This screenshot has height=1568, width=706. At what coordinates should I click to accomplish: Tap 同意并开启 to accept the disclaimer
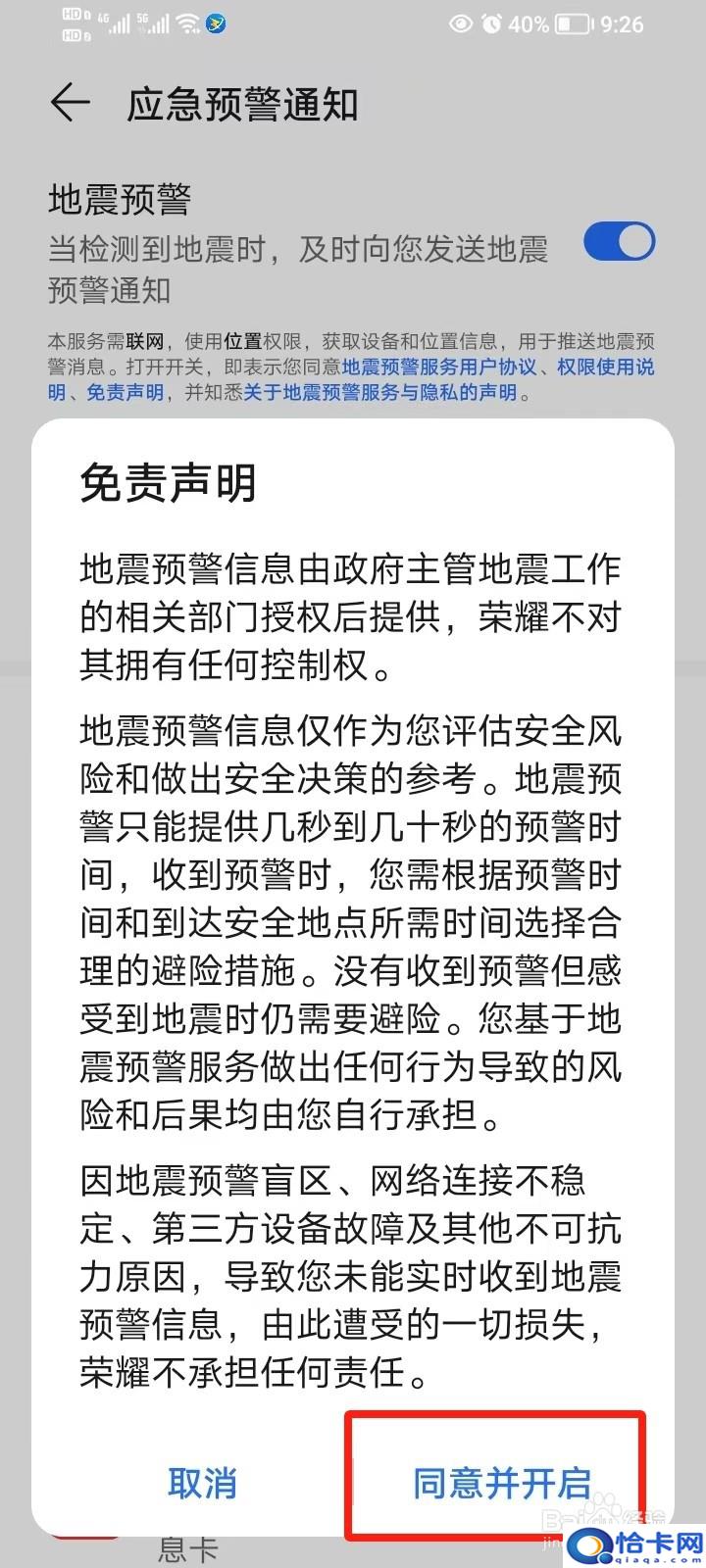pyautogui.click(x=501, y=1483)
